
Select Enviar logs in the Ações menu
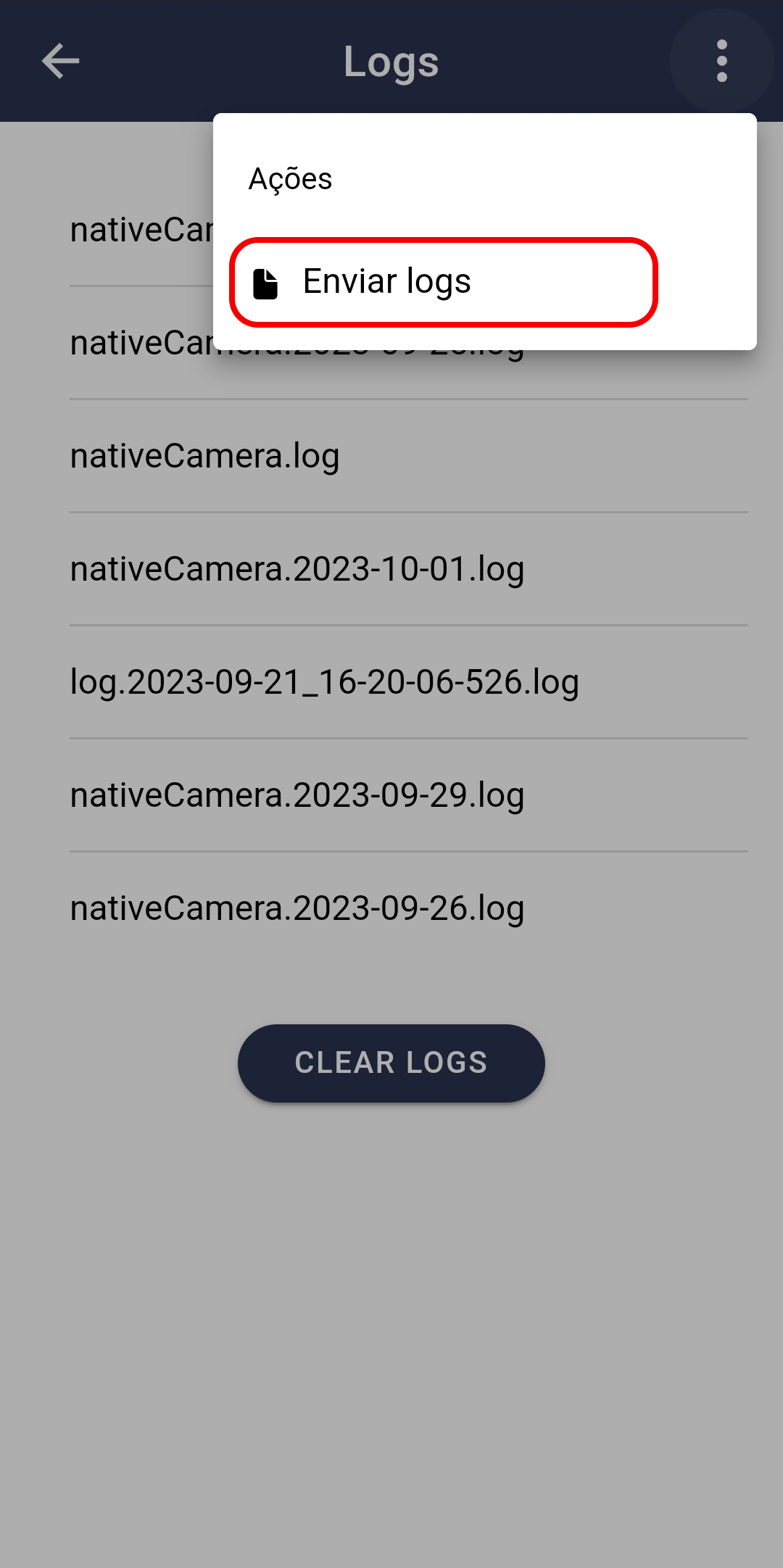[x=443, y=282]
